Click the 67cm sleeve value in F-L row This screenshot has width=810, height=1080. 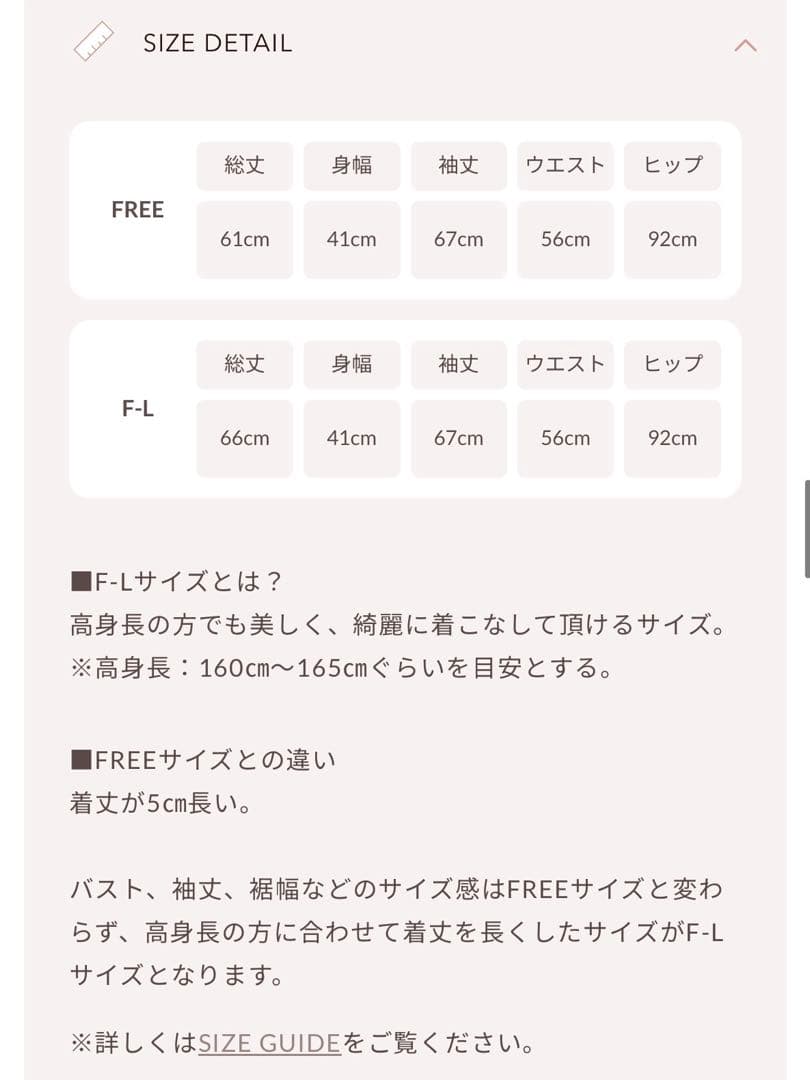[x=458, y=438]
